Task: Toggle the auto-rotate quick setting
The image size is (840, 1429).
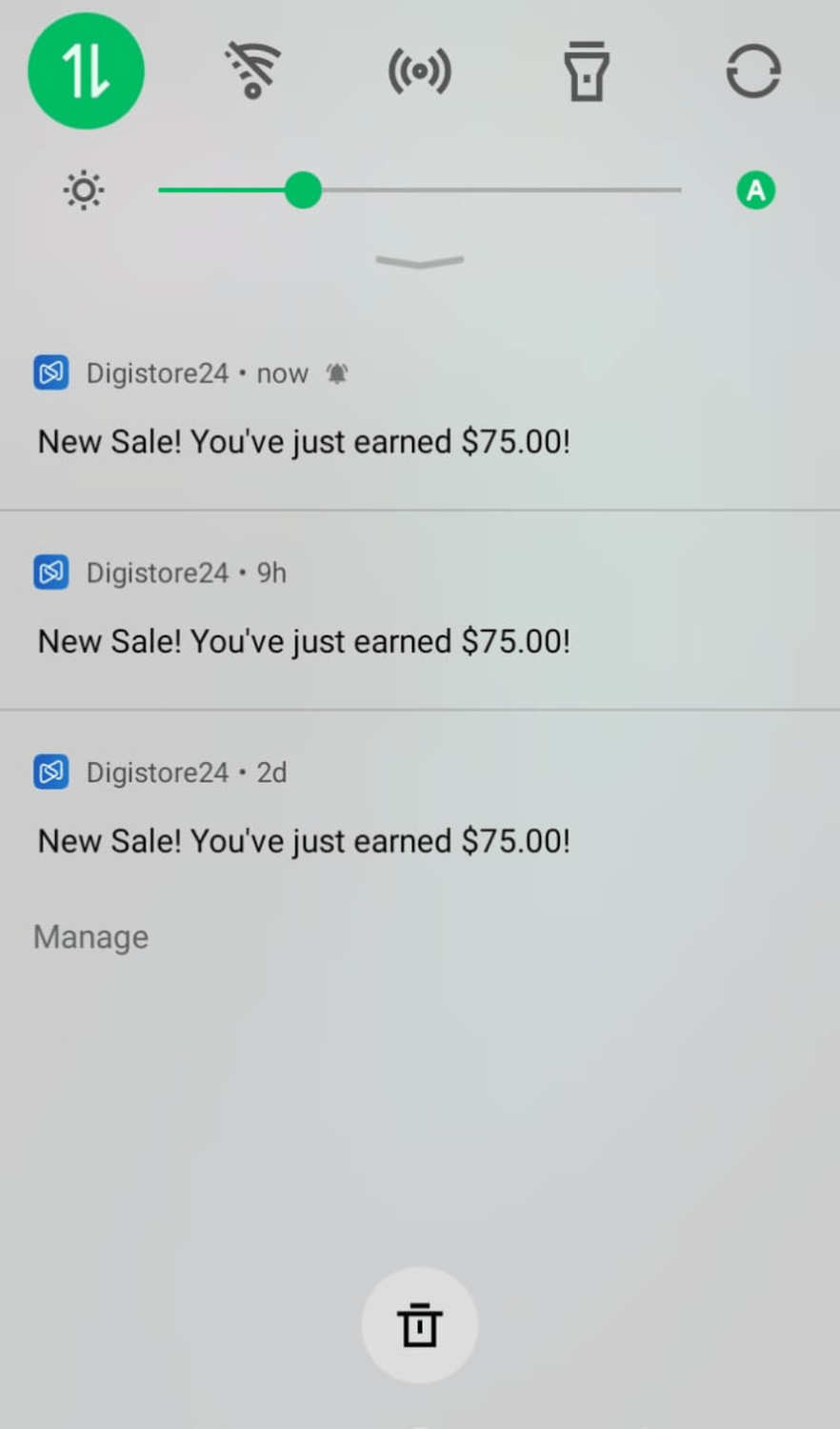Action: click(x=753, y=71)
